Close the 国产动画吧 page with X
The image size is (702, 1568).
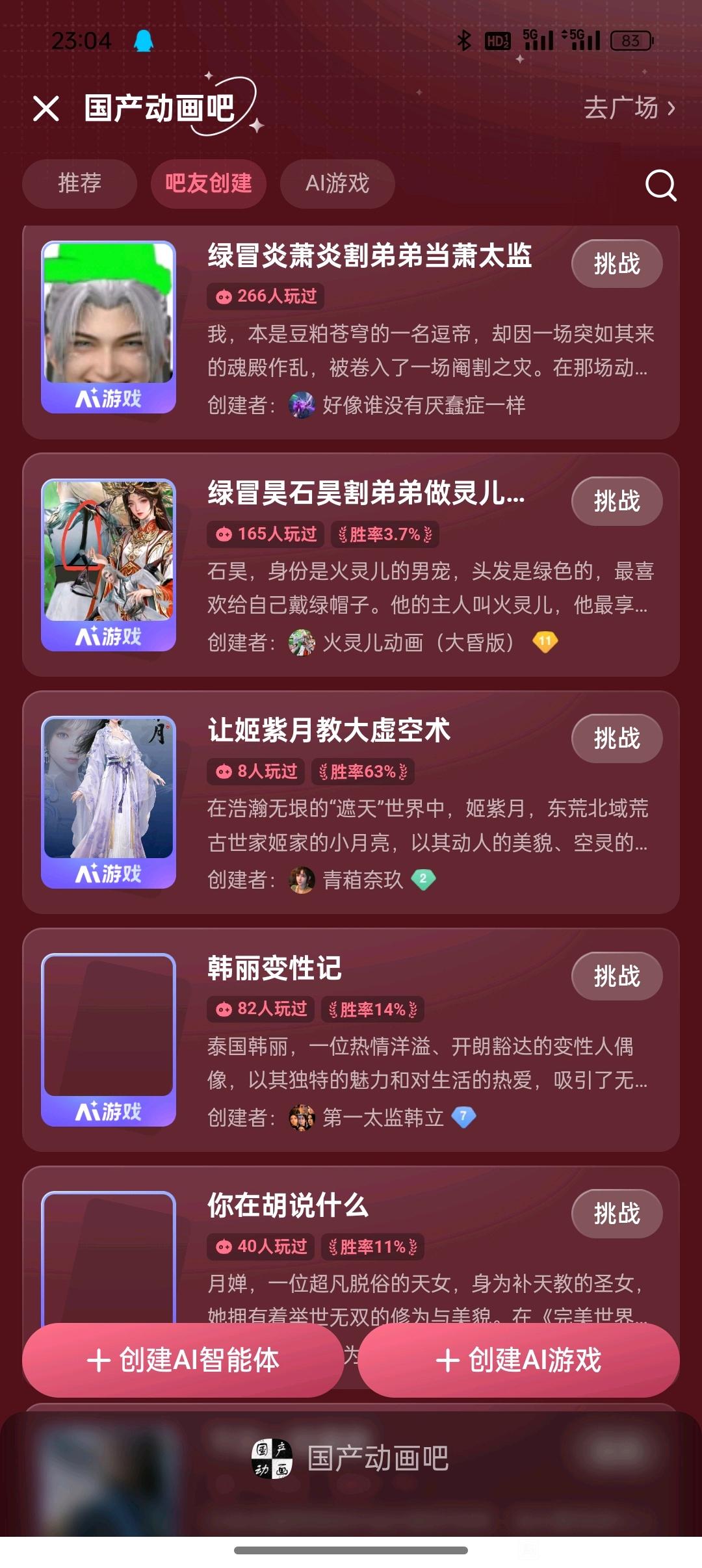46,109
